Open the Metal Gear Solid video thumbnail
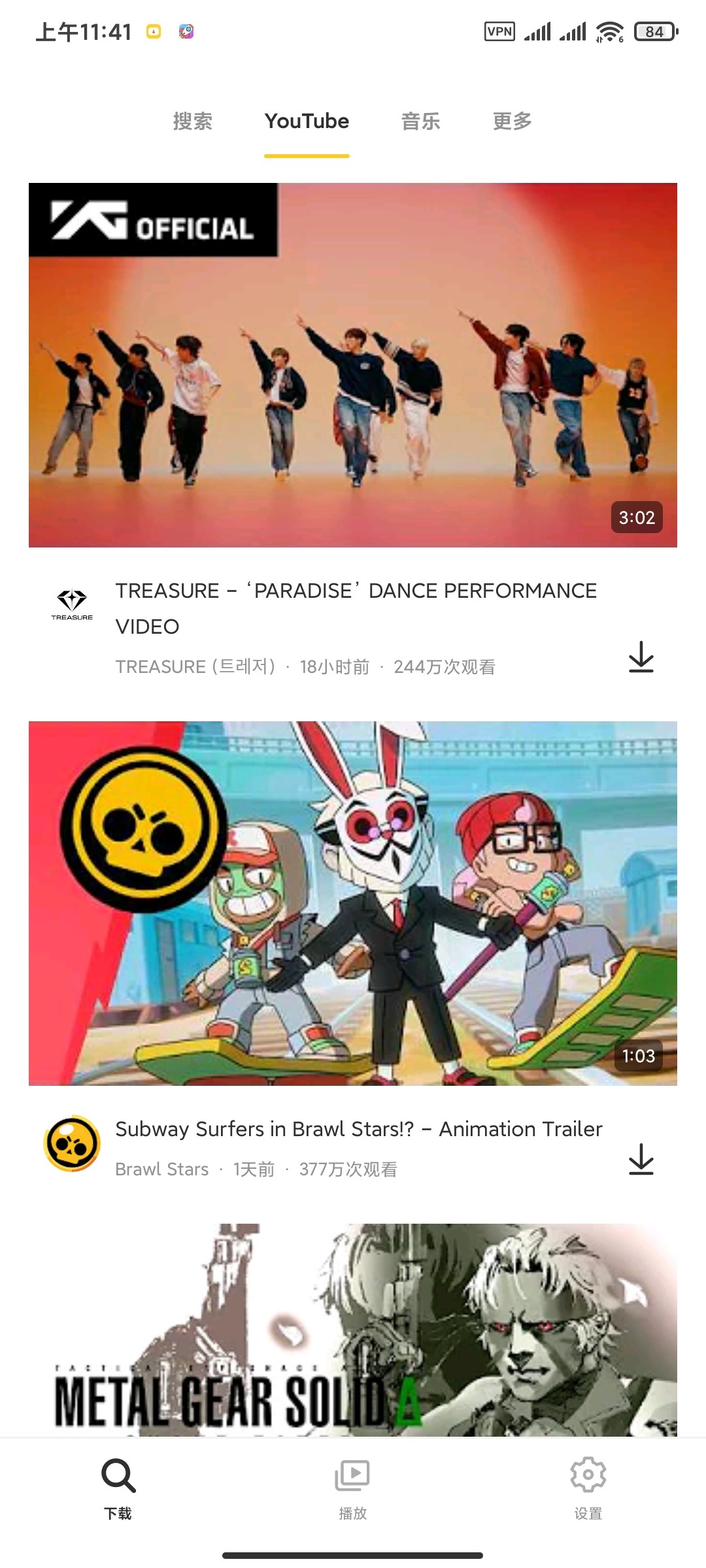The image size is (706, 1568). [353, 1330]
